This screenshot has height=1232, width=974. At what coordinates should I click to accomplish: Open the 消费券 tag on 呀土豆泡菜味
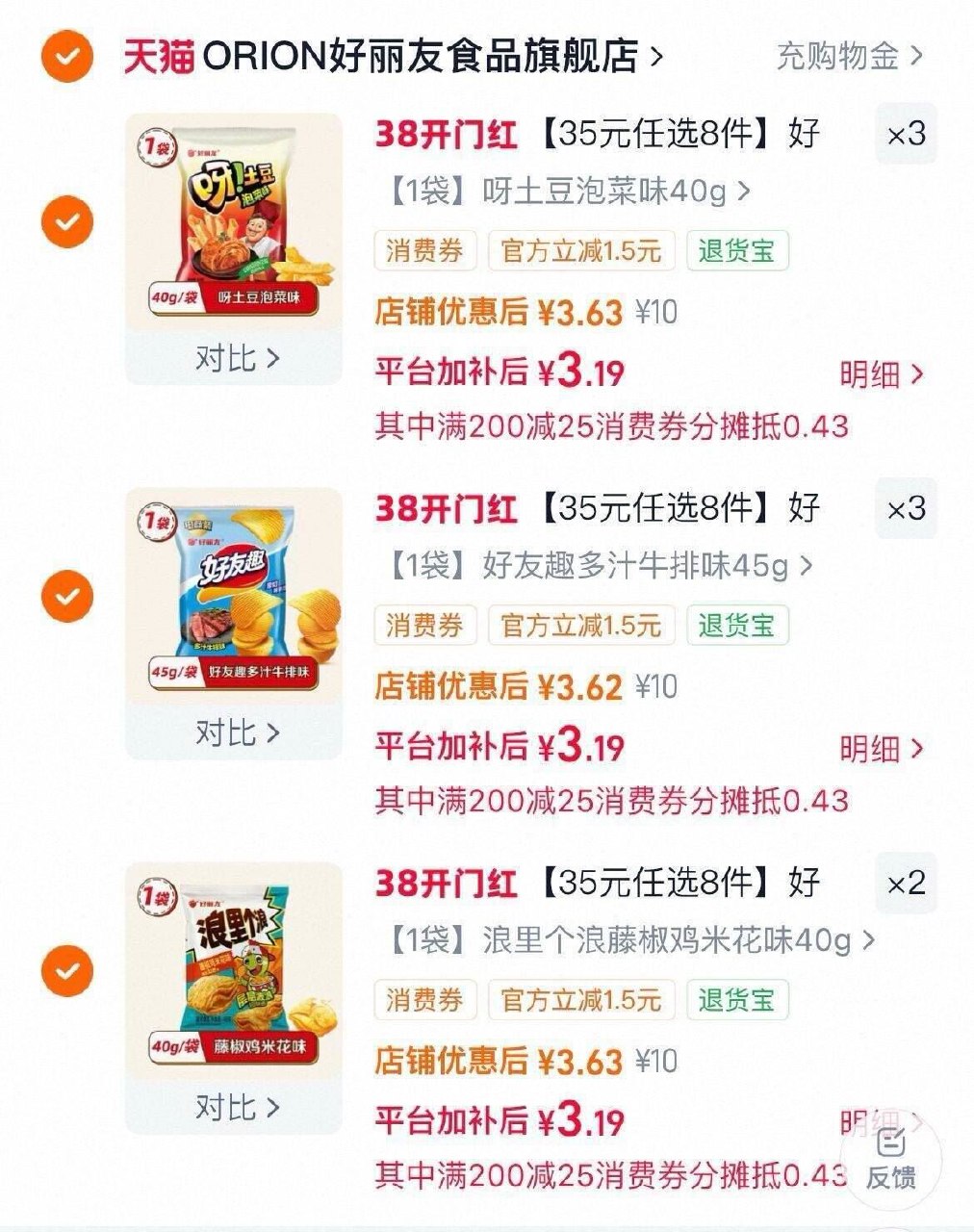click(x=423, y=251)
